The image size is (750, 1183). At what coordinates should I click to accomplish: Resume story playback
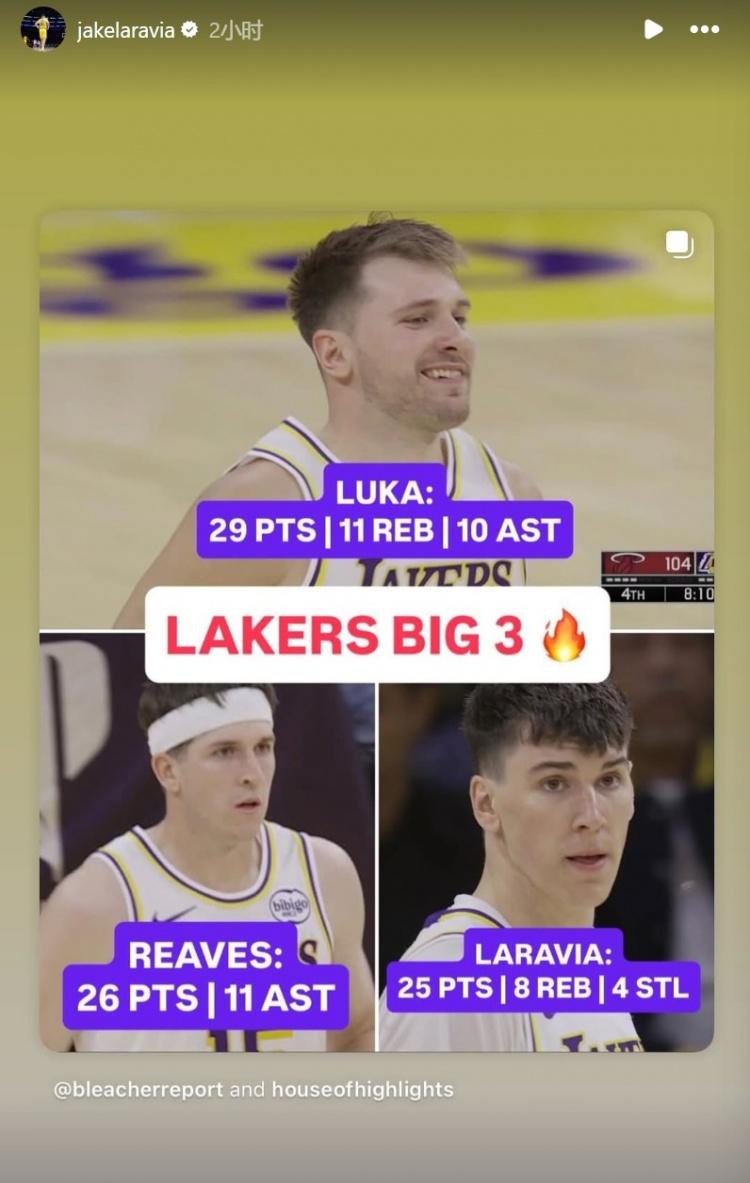pyautogui.click(x=653, y=30)
